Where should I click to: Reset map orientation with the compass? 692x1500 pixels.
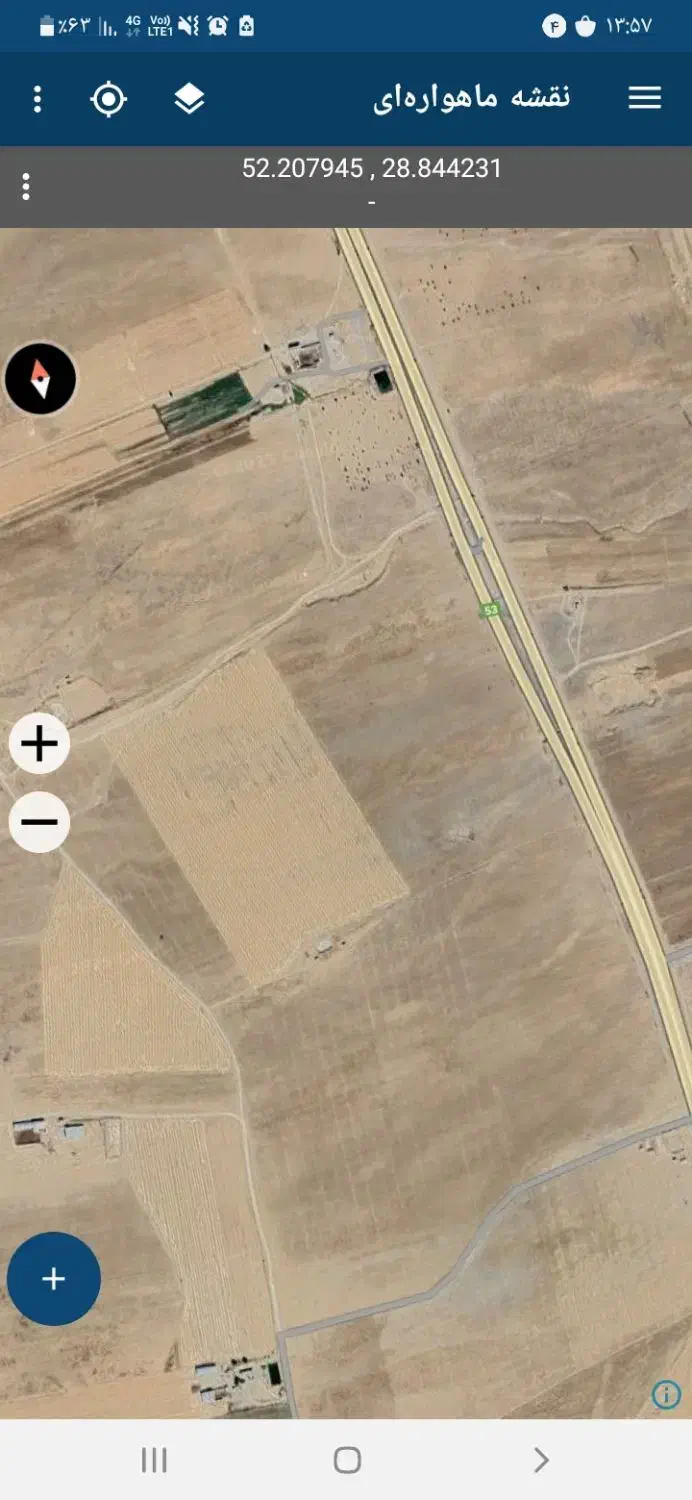coord(40,379)
